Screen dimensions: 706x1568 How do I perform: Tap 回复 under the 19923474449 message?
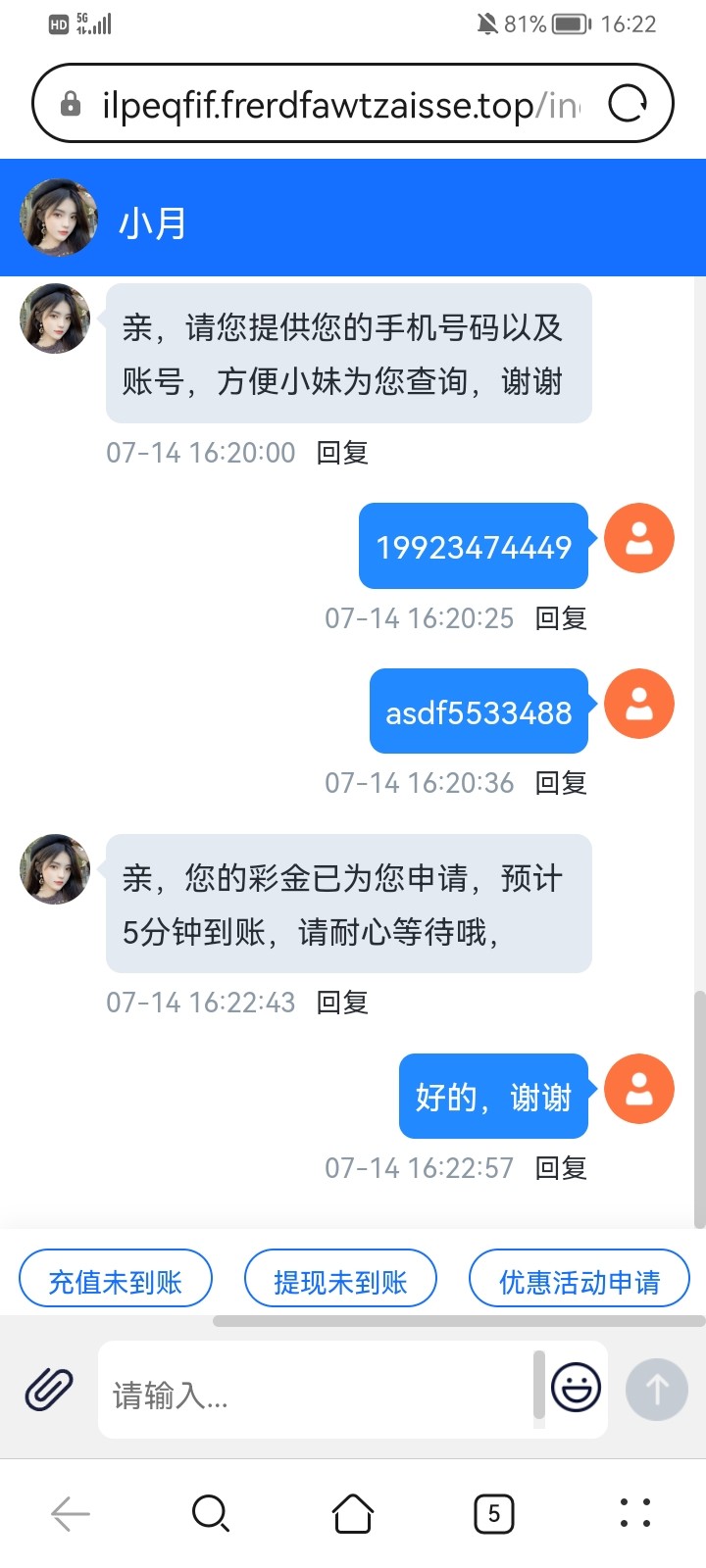(561, 618)
